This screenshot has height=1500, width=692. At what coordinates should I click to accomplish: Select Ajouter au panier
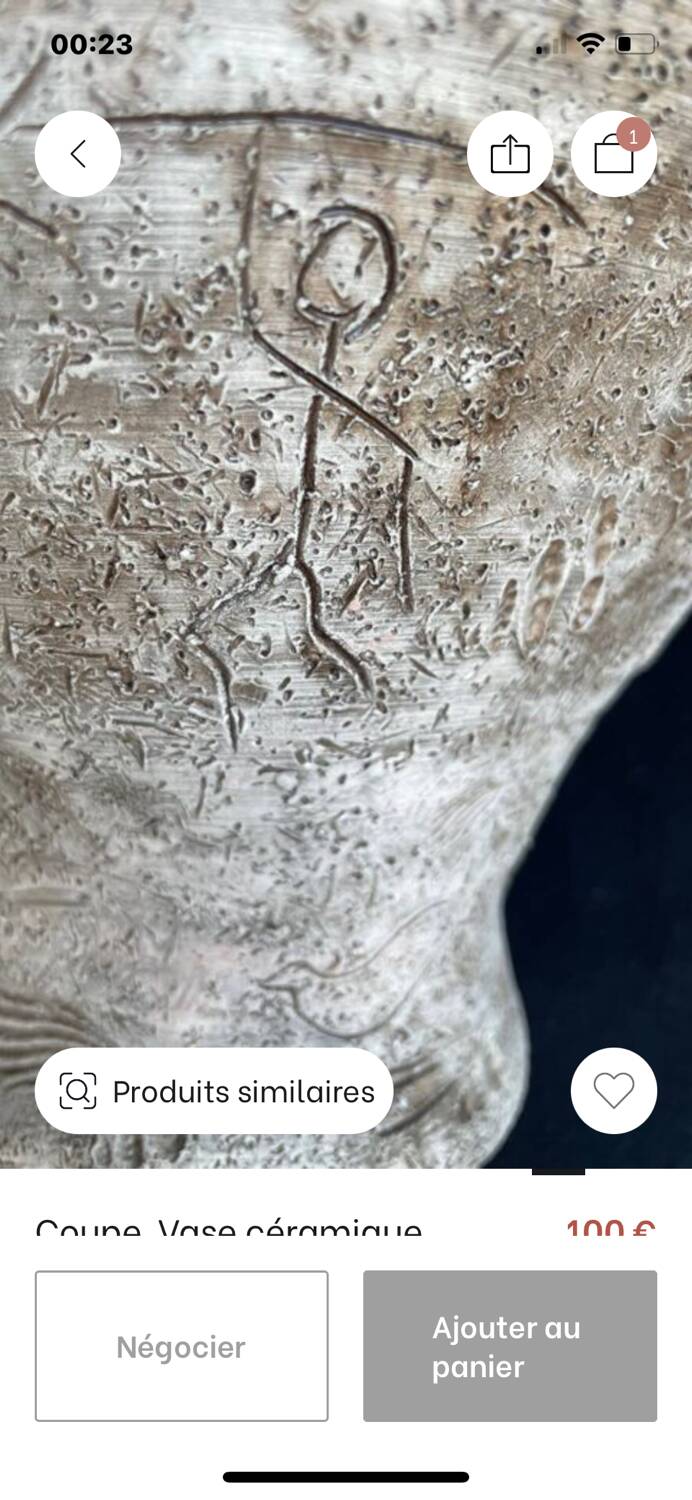pyautogui.click(x=509, y=1346)
